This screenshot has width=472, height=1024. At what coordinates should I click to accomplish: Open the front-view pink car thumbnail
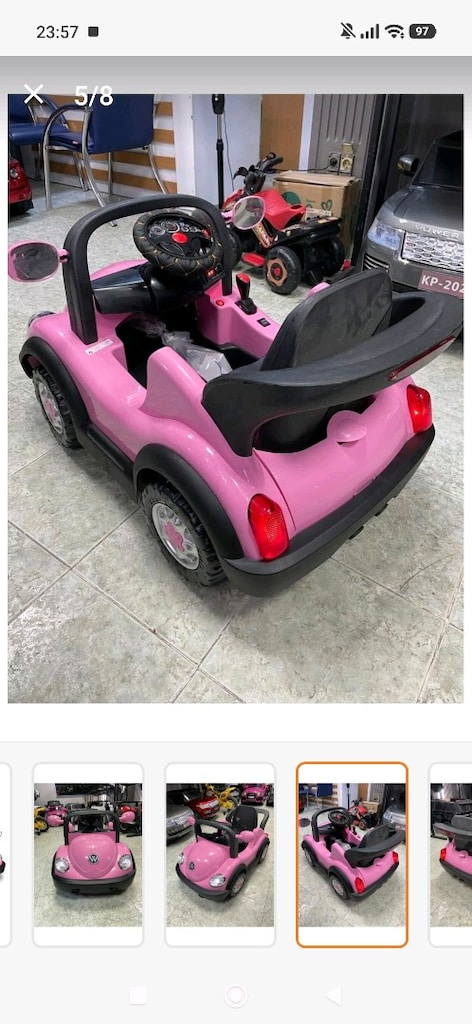[88, 854]
